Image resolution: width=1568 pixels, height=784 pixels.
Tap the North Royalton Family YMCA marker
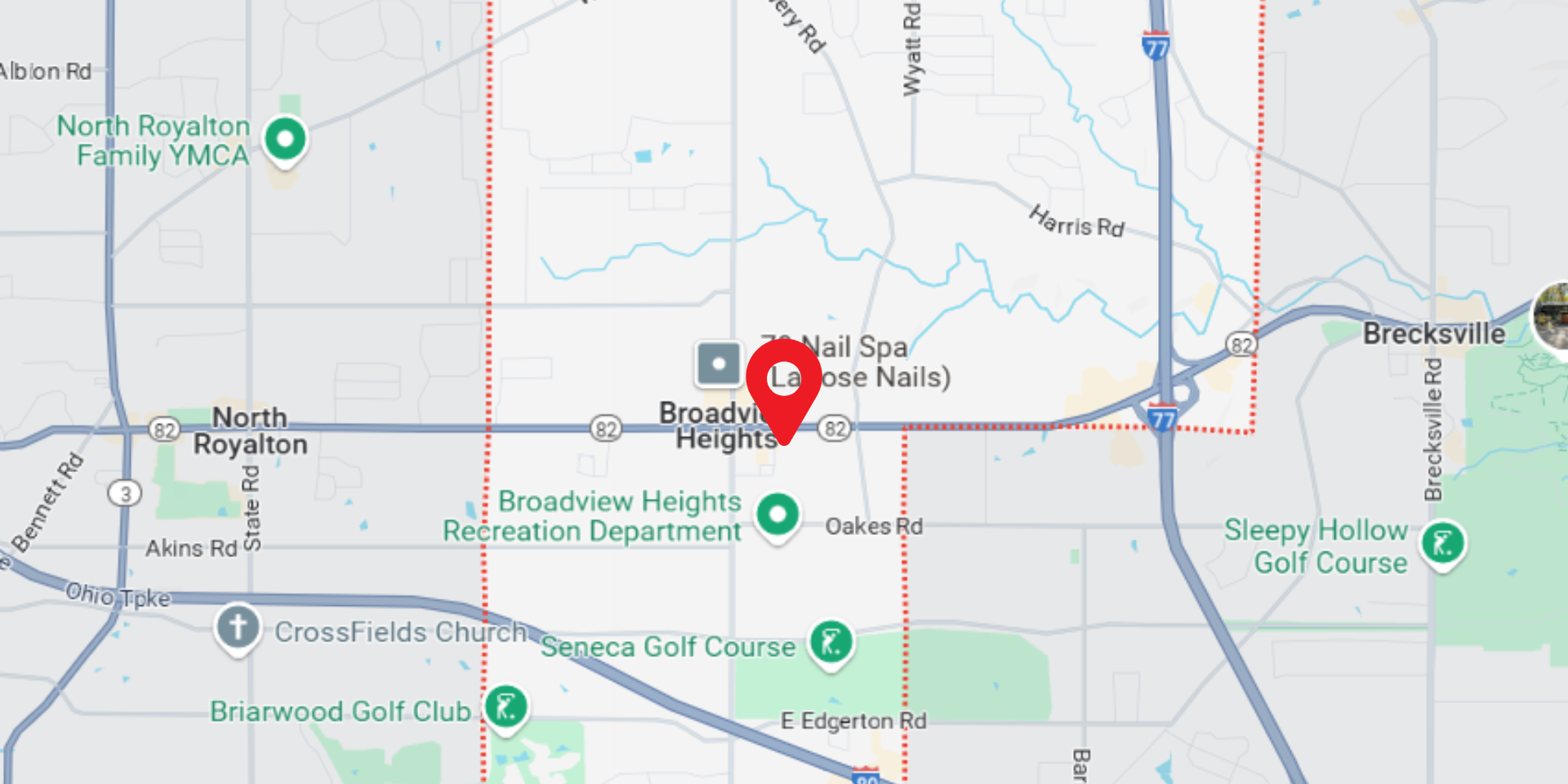(285, 140)
